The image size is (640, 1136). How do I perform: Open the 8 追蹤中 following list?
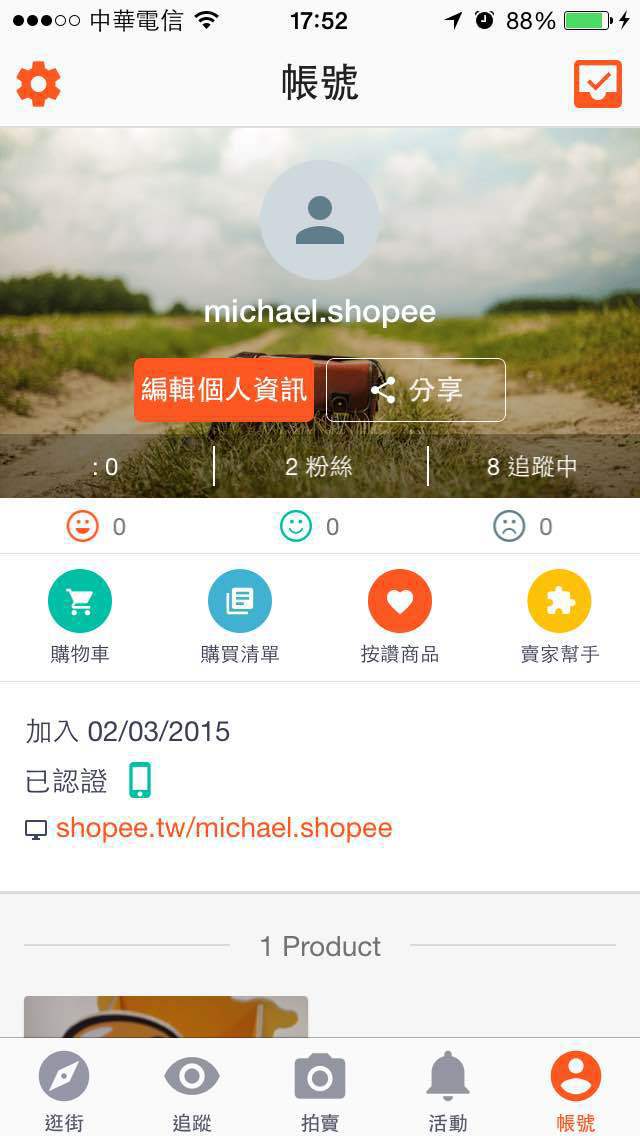(x=532, y=466)
